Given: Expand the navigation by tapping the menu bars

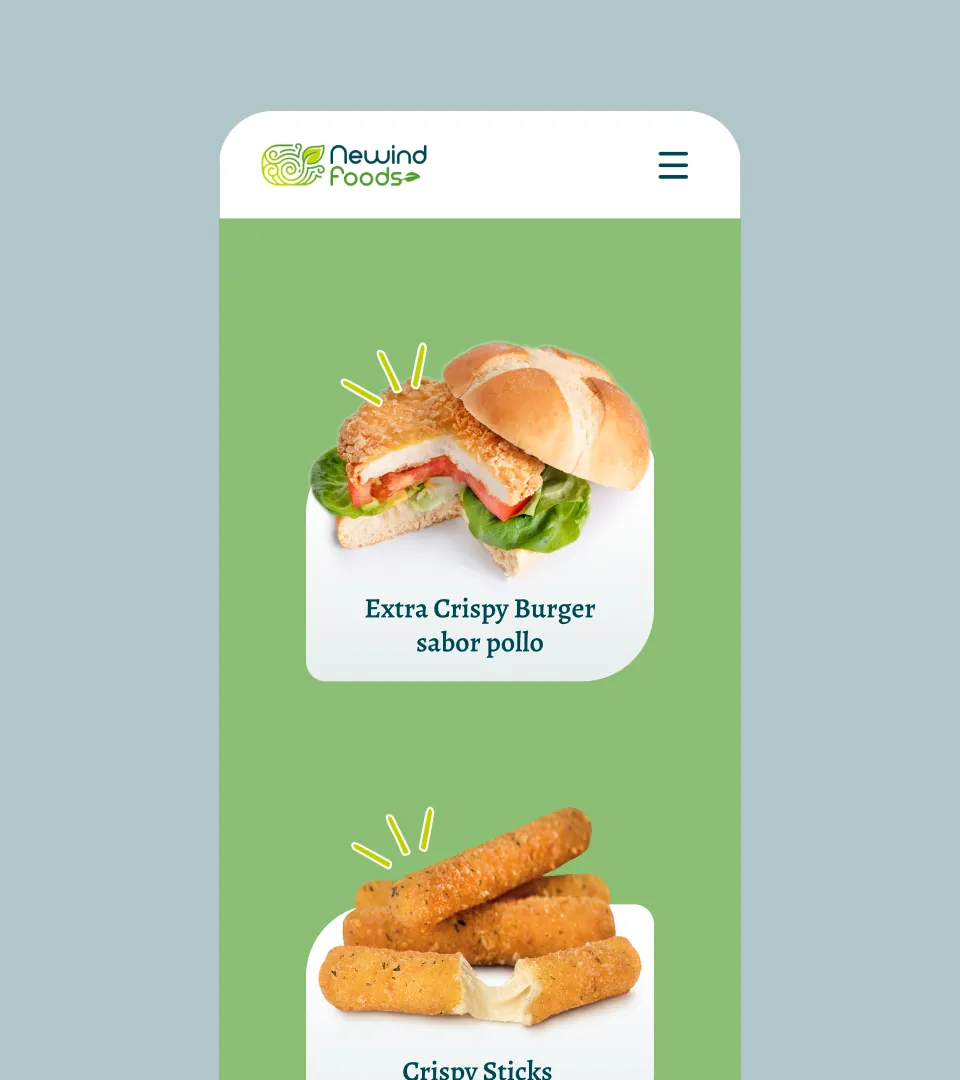Looking at the screenshot, I should 673,166.
